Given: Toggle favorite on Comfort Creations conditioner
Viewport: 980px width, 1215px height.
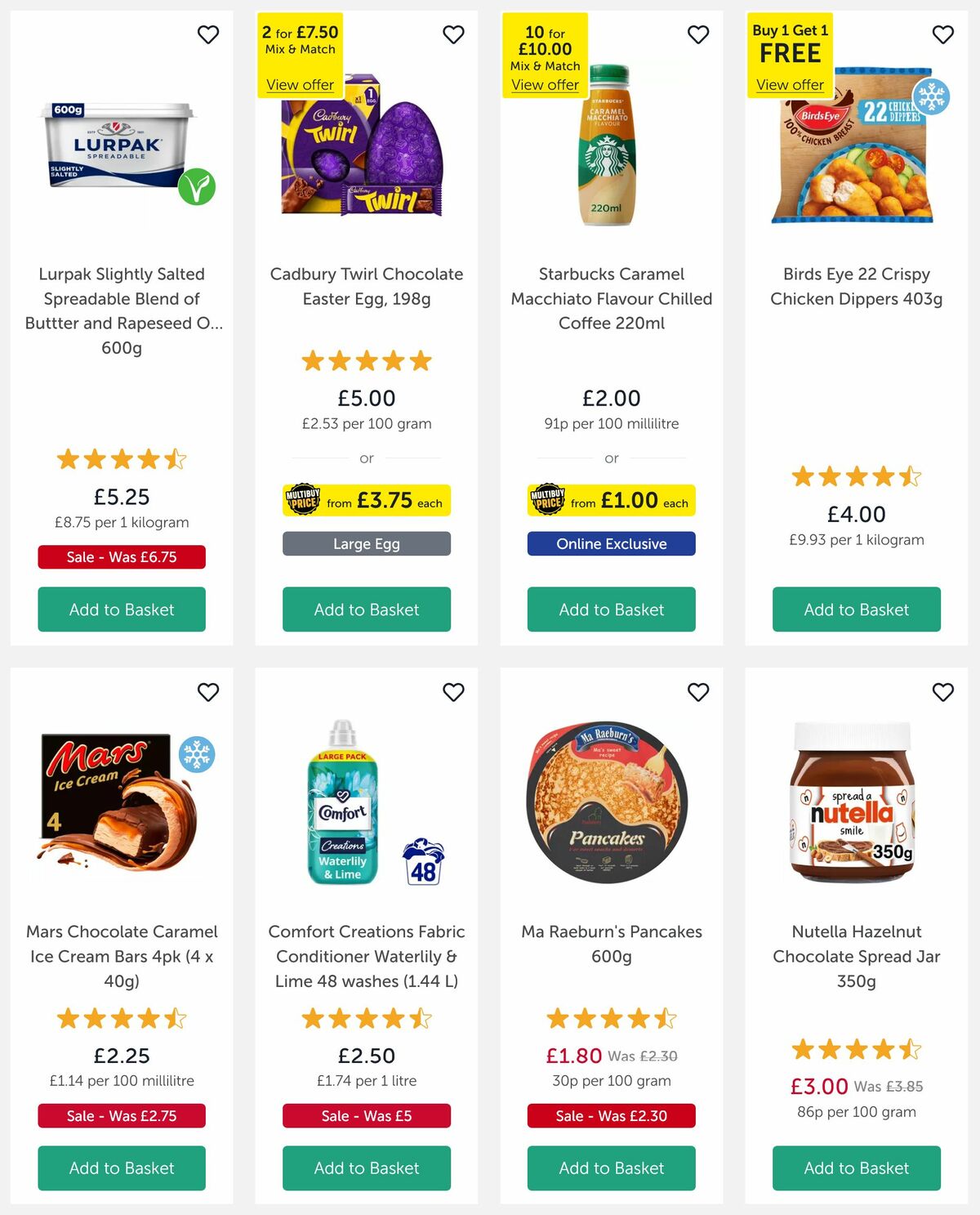Looking at the screenshot, I should point(453,692).
